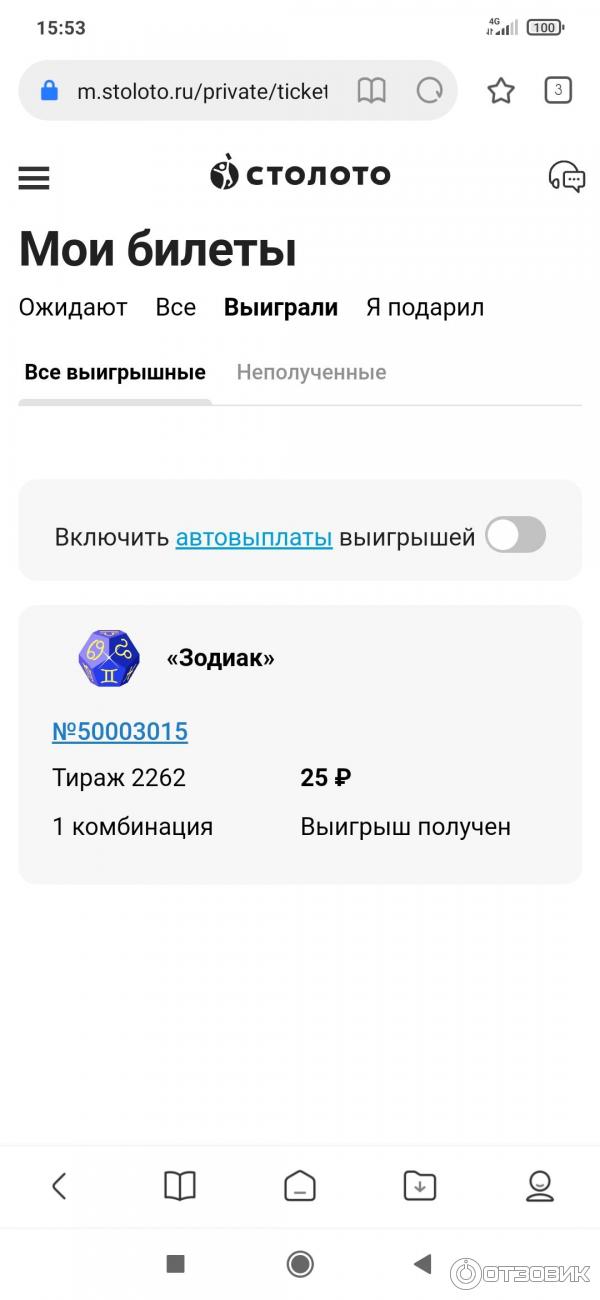
Task: Tap the browser address bar
Action: point(200,92)
